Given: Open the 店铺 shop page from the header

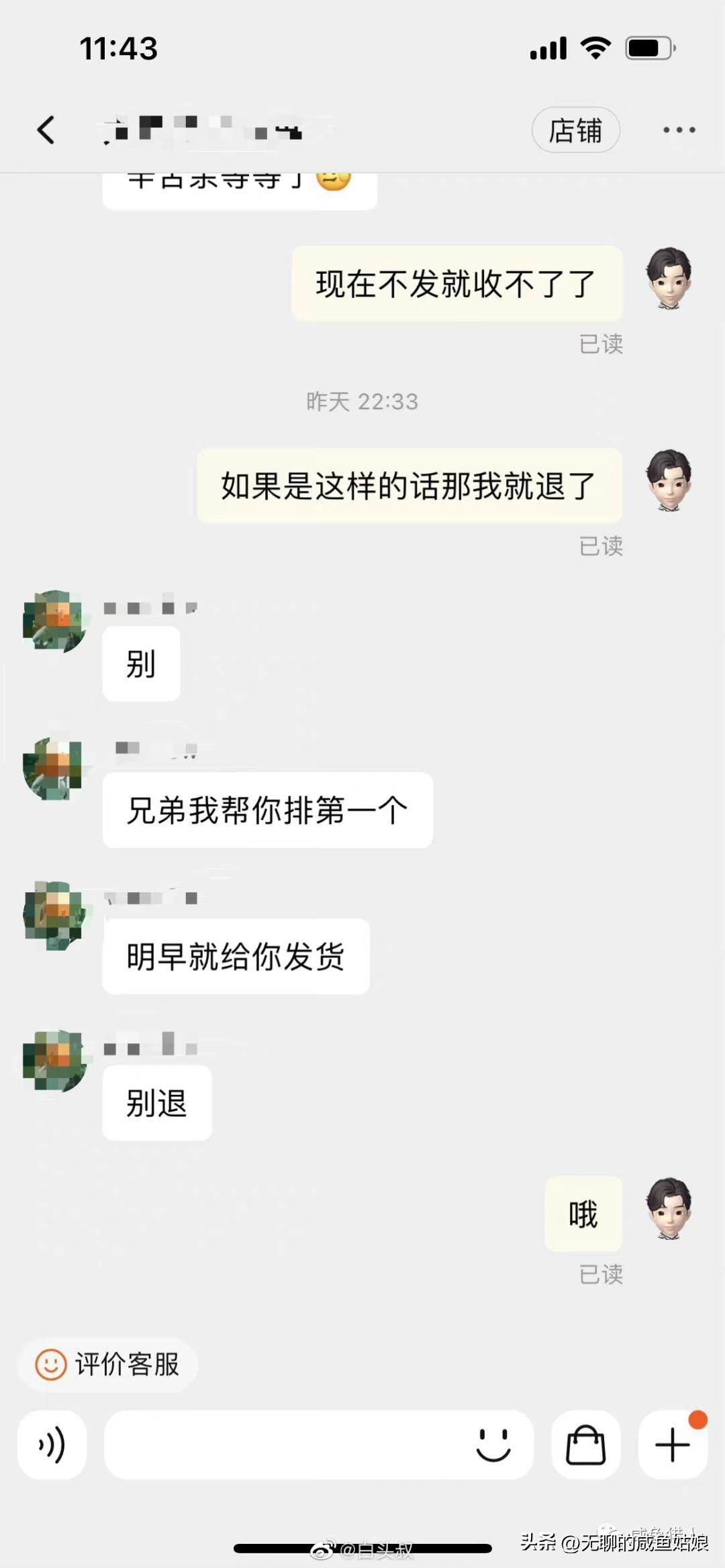Looking at the screenshot, I should click(575, 130).
